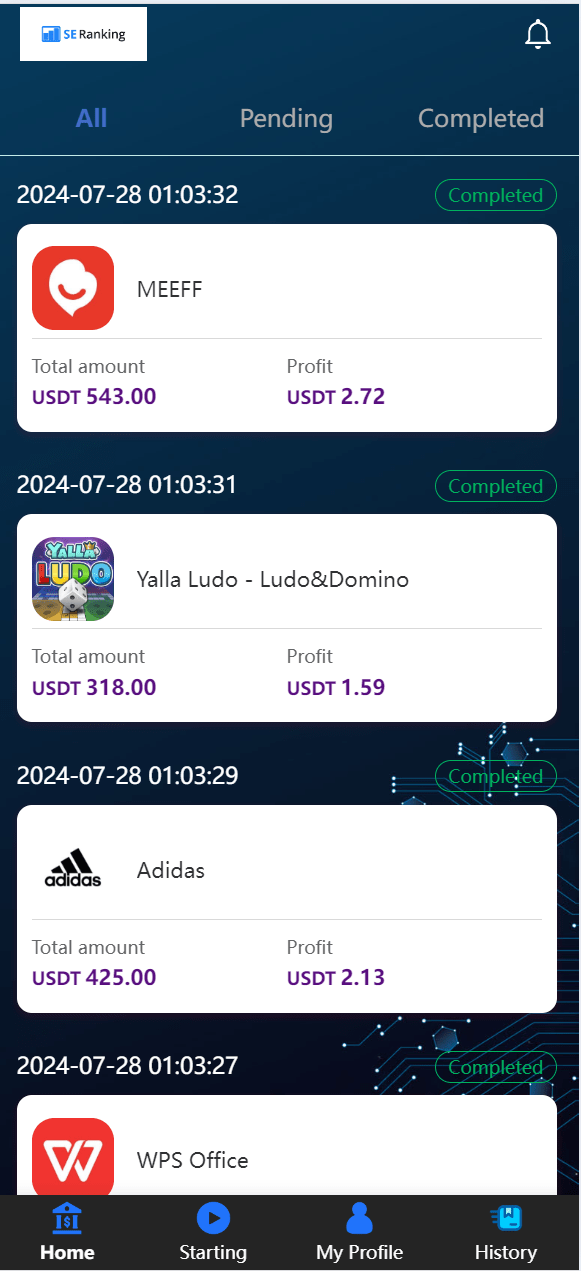Go to Home in bottom navigation

point(68,1233)
